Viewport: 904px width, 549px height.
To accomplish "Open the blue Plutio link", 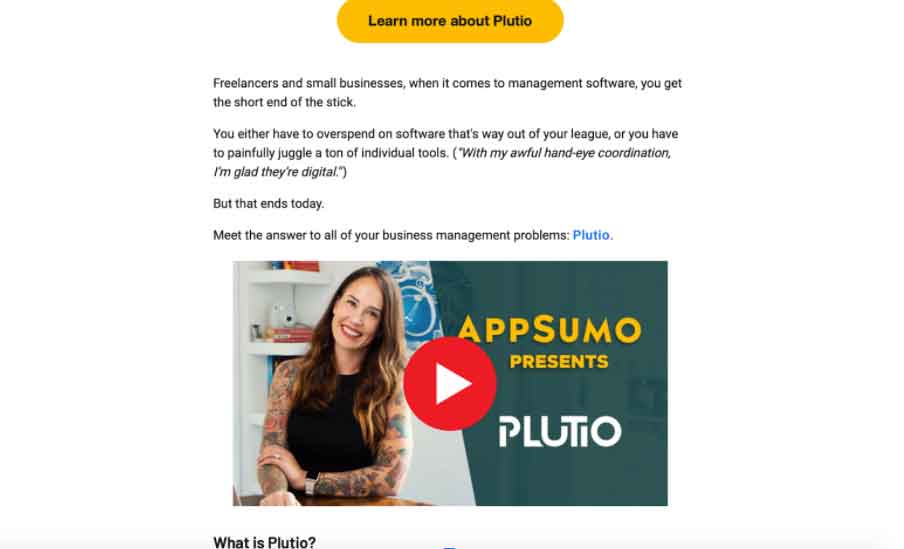I will (591, 236).
